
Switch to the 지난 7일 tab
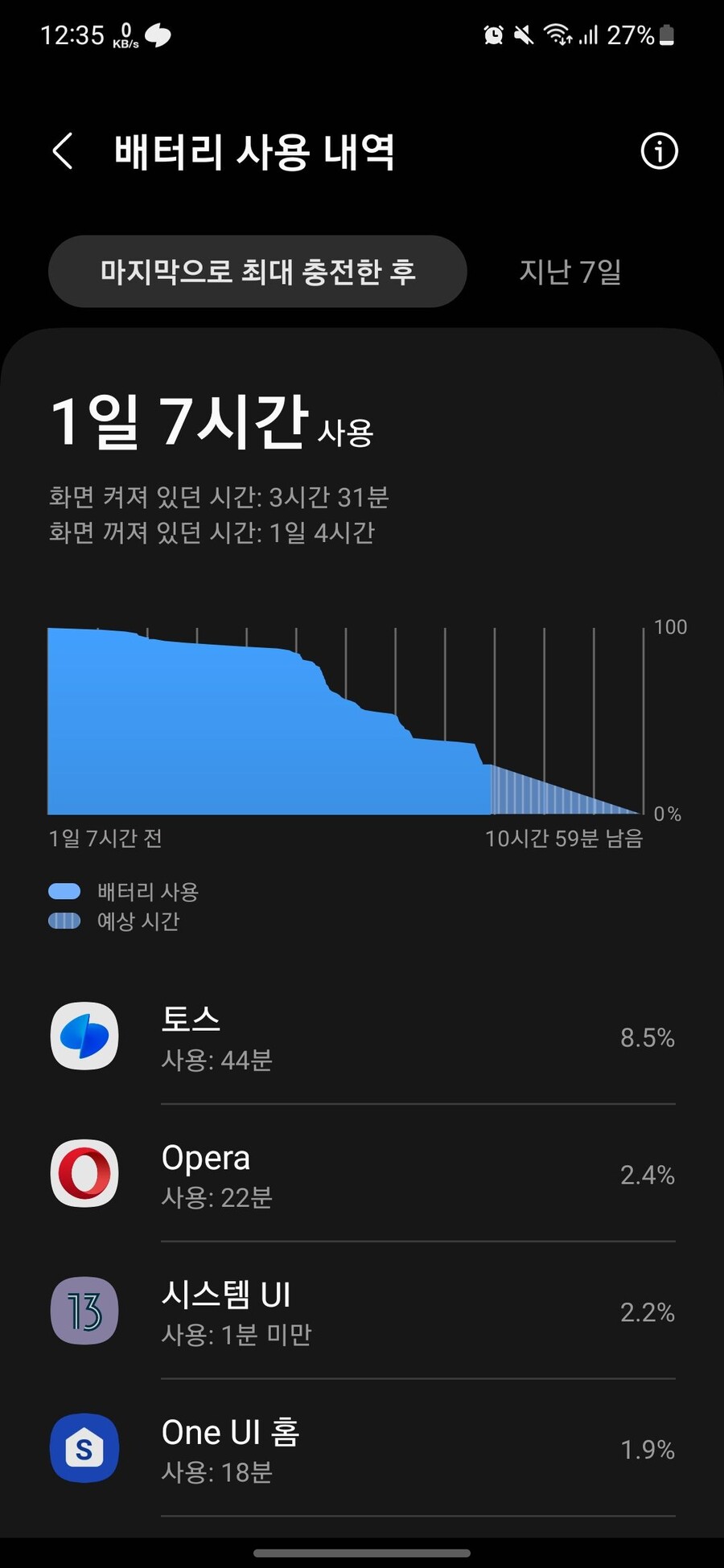(570, 272)
